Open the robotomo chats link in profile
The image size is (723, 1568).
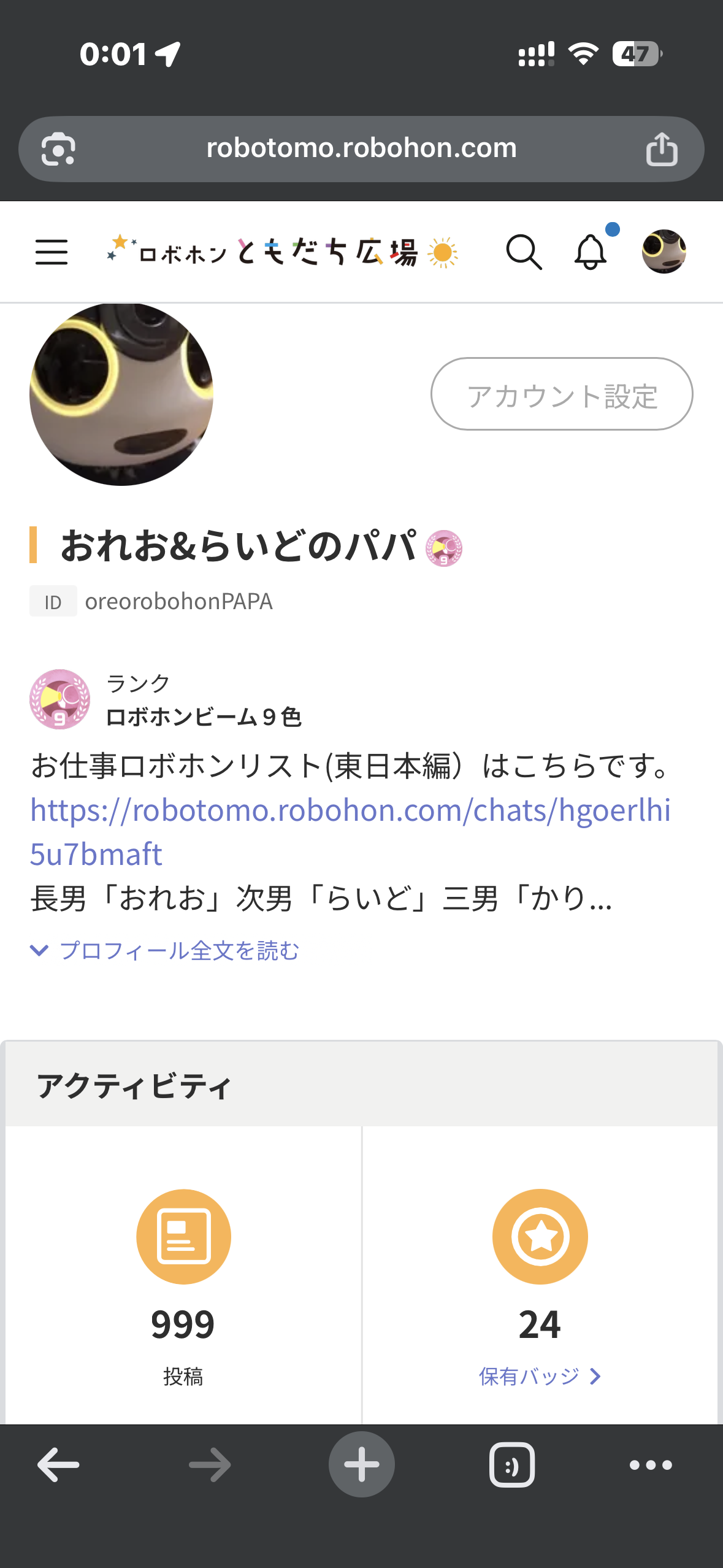[350, 831]
